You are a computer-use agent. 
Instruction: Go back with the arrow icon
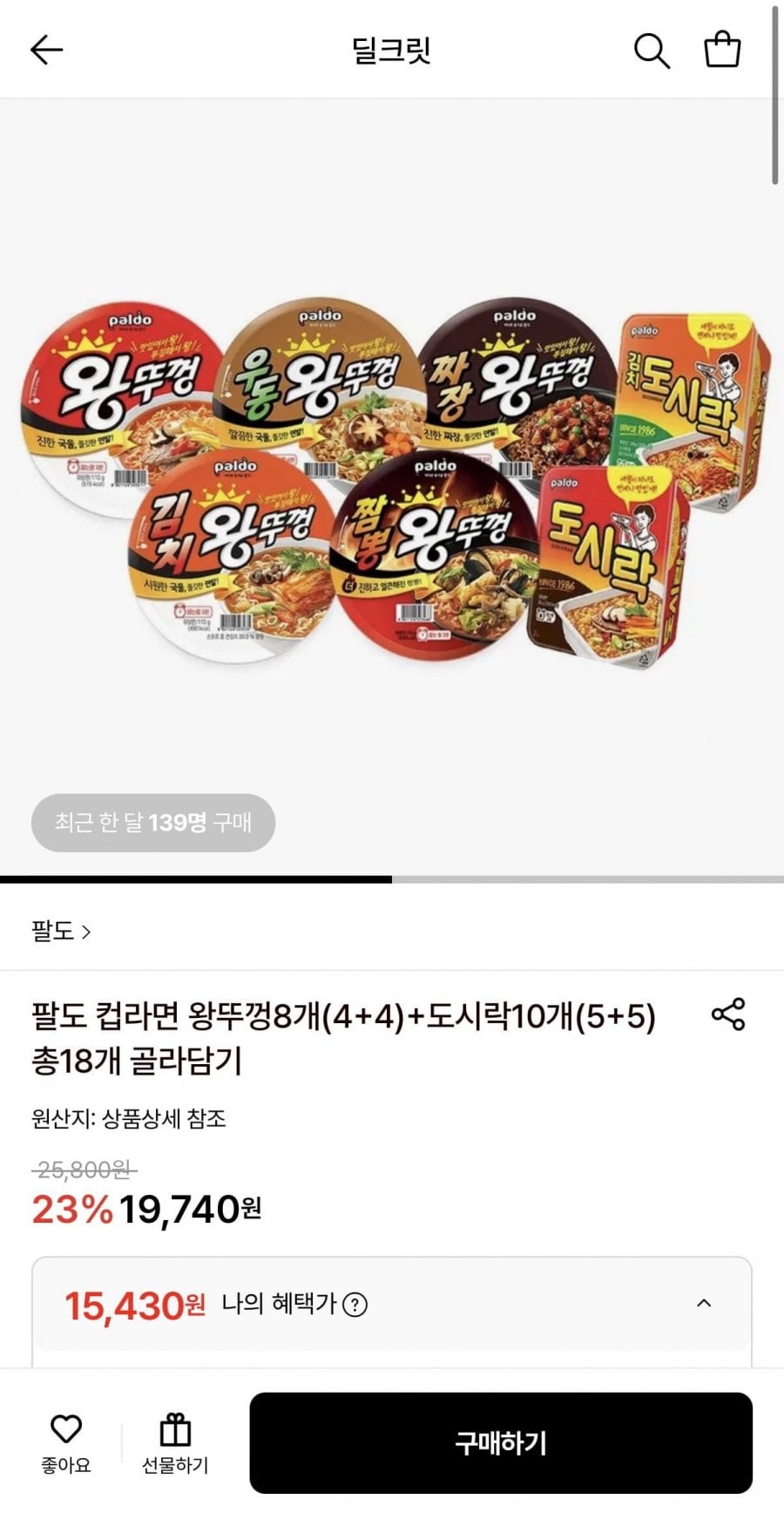coord(47,50)
